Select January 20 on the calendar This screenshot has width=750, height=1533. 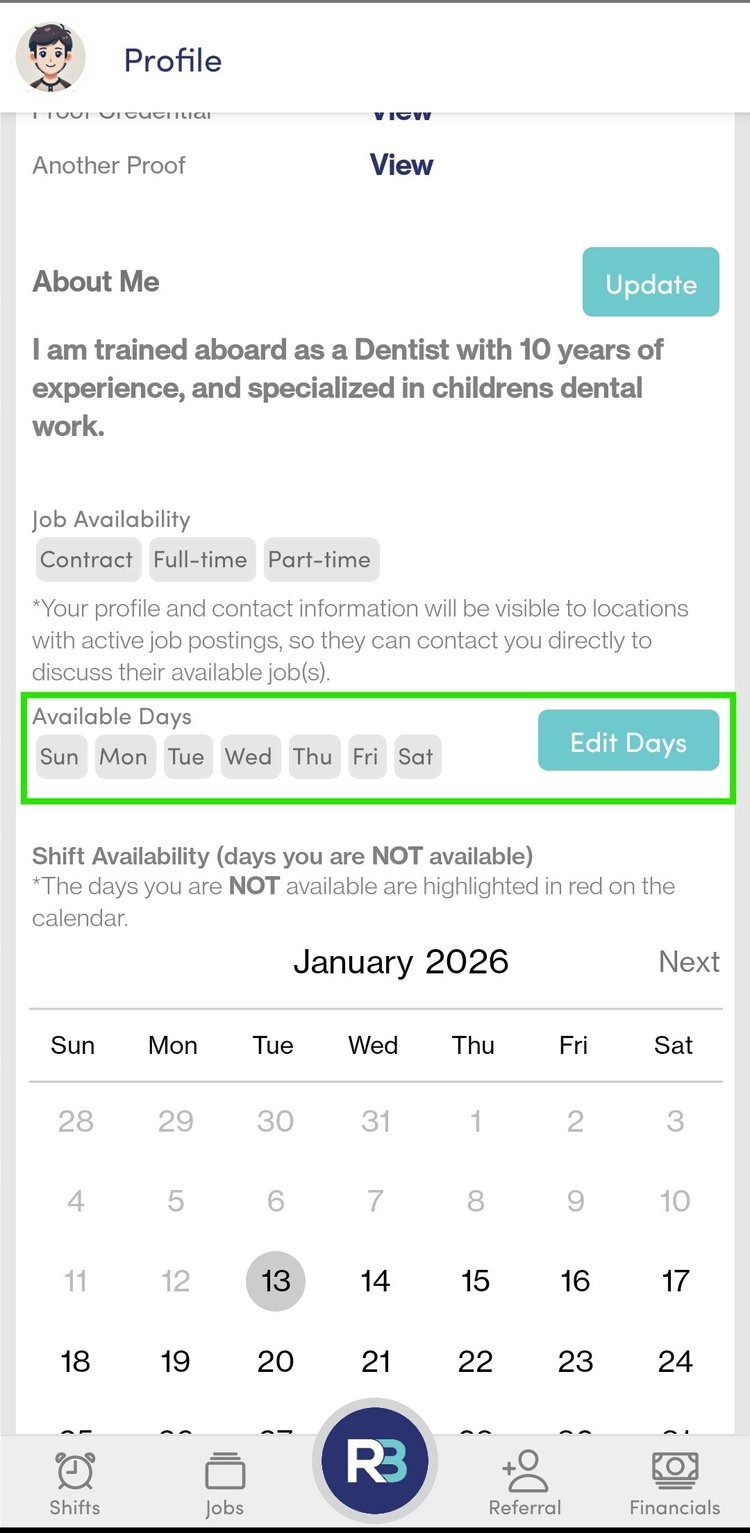pyautogui.click(x=275, y=1360)
